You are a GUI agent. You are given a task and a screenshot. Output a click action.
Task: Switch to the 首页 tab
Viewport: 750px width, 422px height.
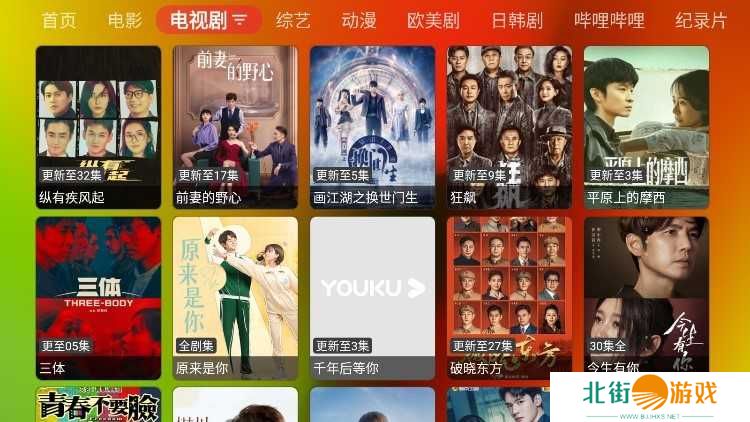pos(59,20)
